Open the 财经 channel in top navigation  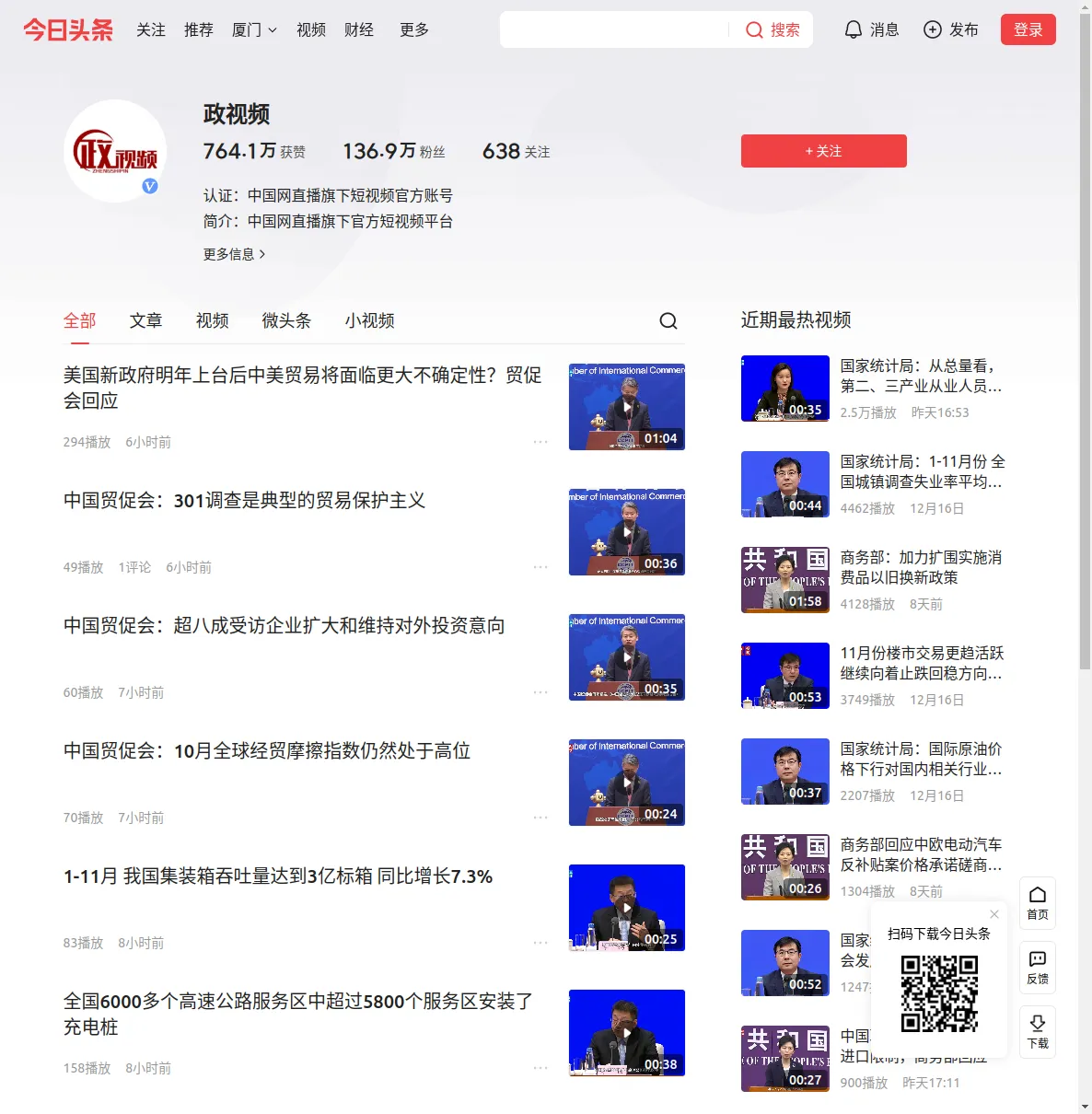click(359, 29)
